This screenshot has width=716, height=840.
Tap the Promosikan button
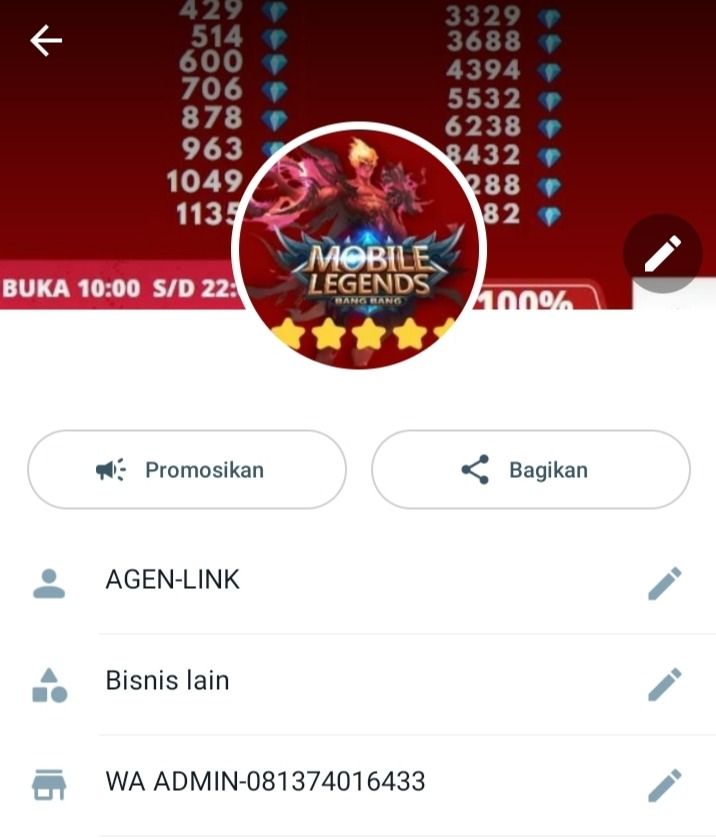click(x=187, y=470)
